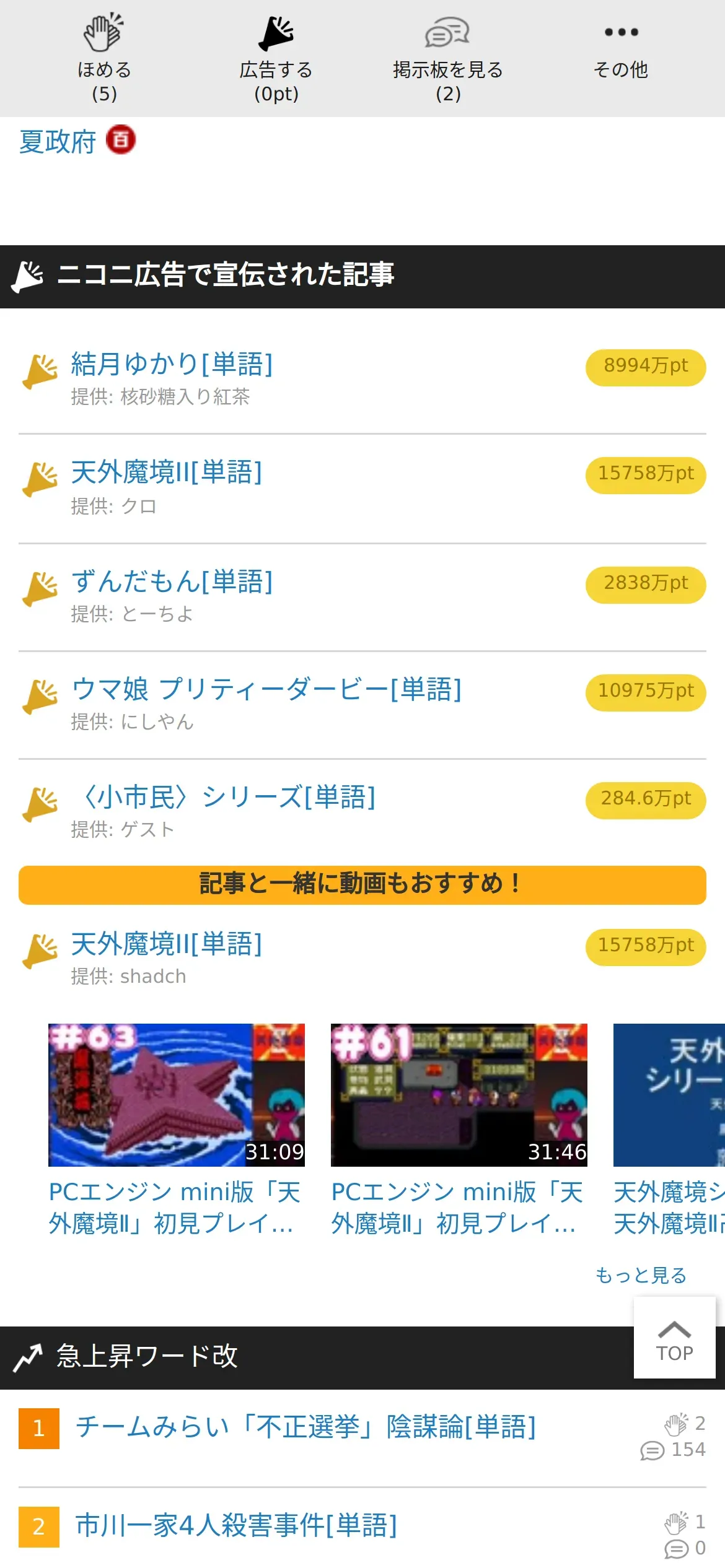Open the 天外魔境シリーズ video thumbnail

(x=669, y=1095)
